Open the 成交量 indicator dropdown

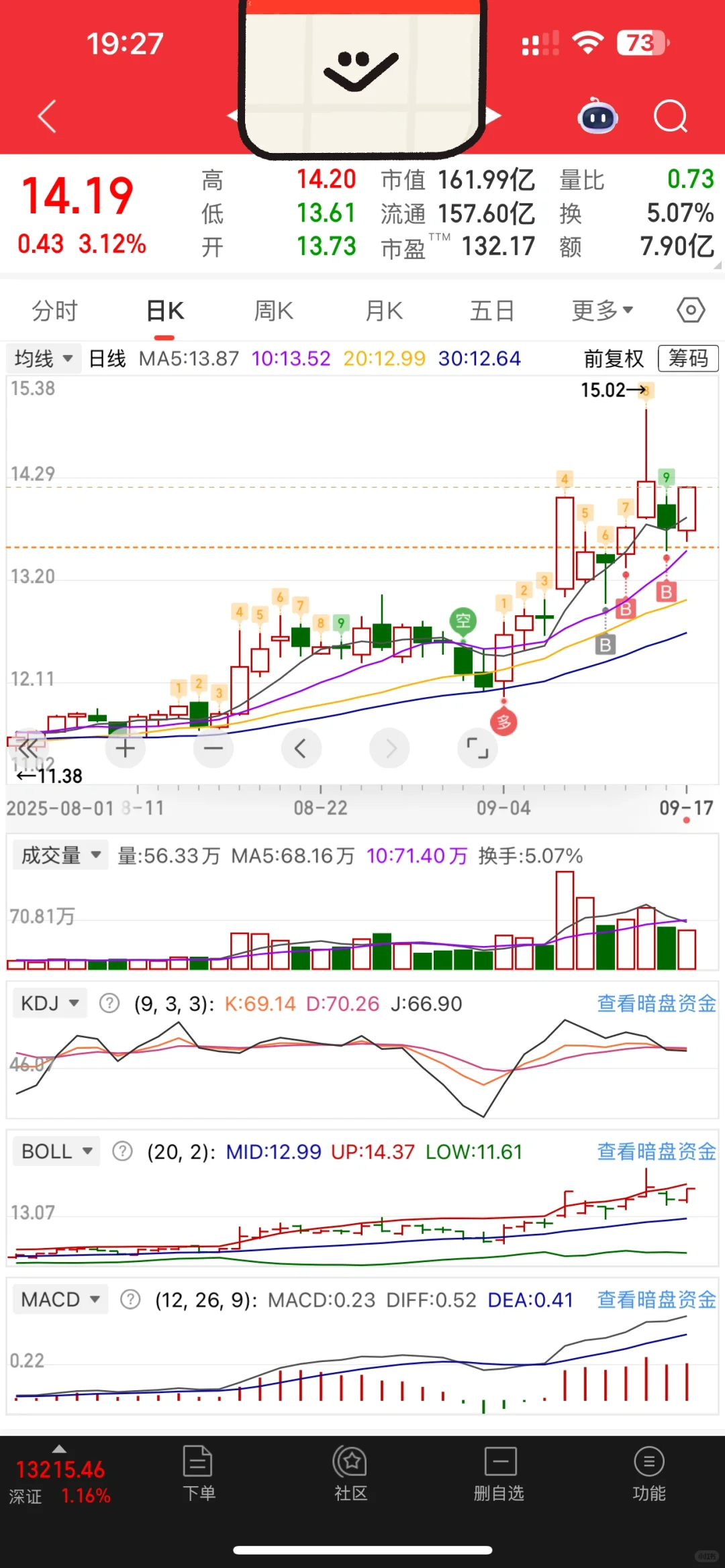point(60,855)
